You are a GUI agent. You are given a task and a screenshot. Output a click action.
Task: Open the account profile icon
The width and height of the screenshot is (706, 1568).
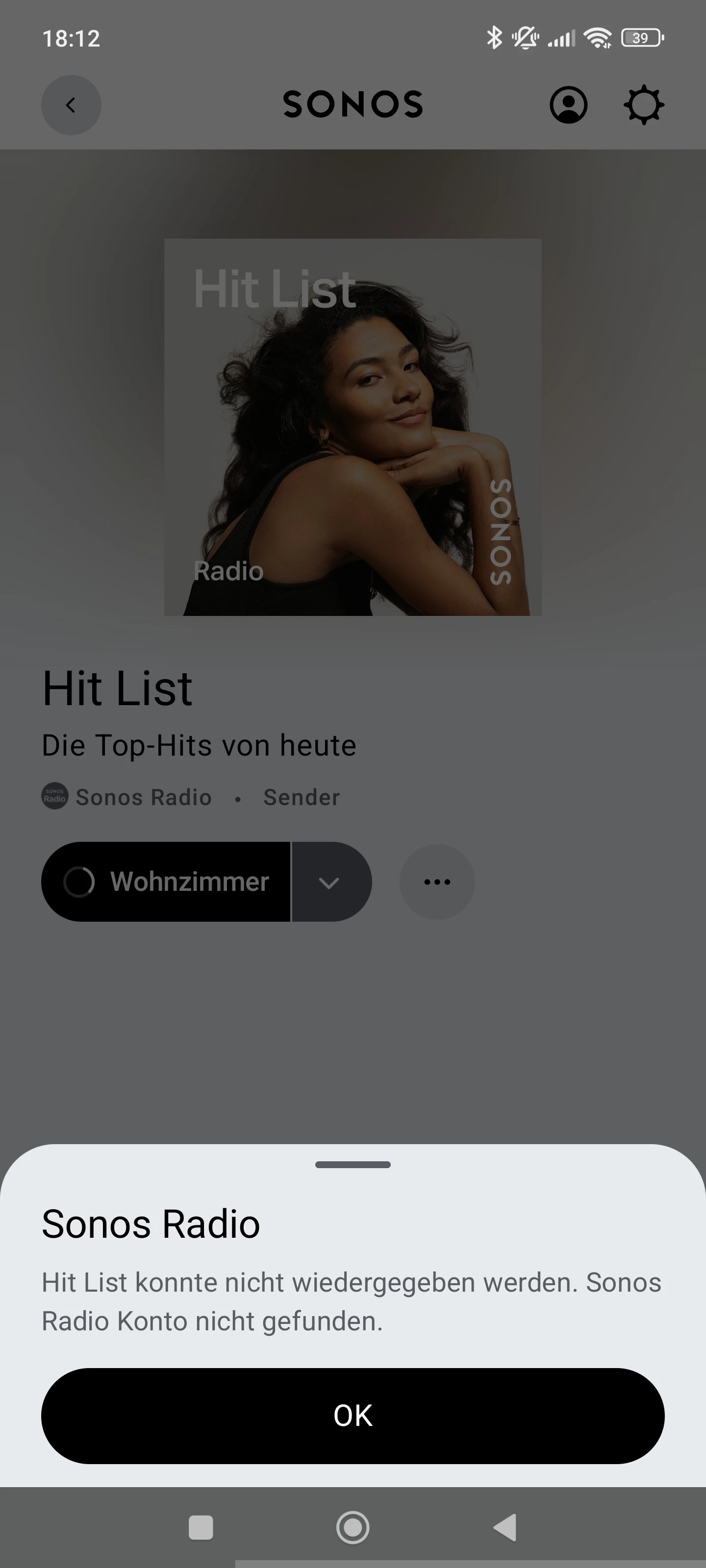[568, 105]
